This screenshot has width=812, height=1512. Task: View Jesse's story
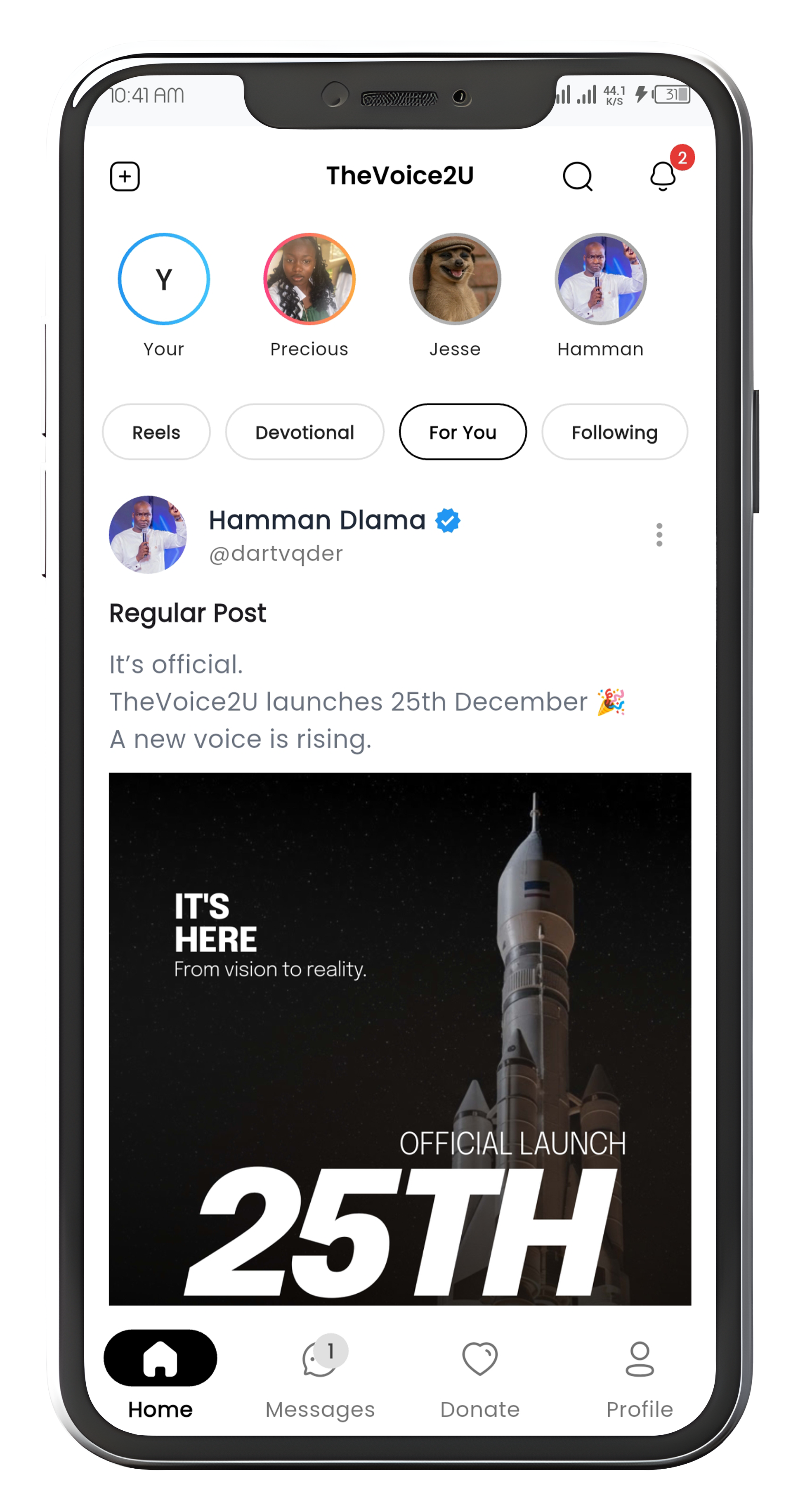[x=455, y=279]
